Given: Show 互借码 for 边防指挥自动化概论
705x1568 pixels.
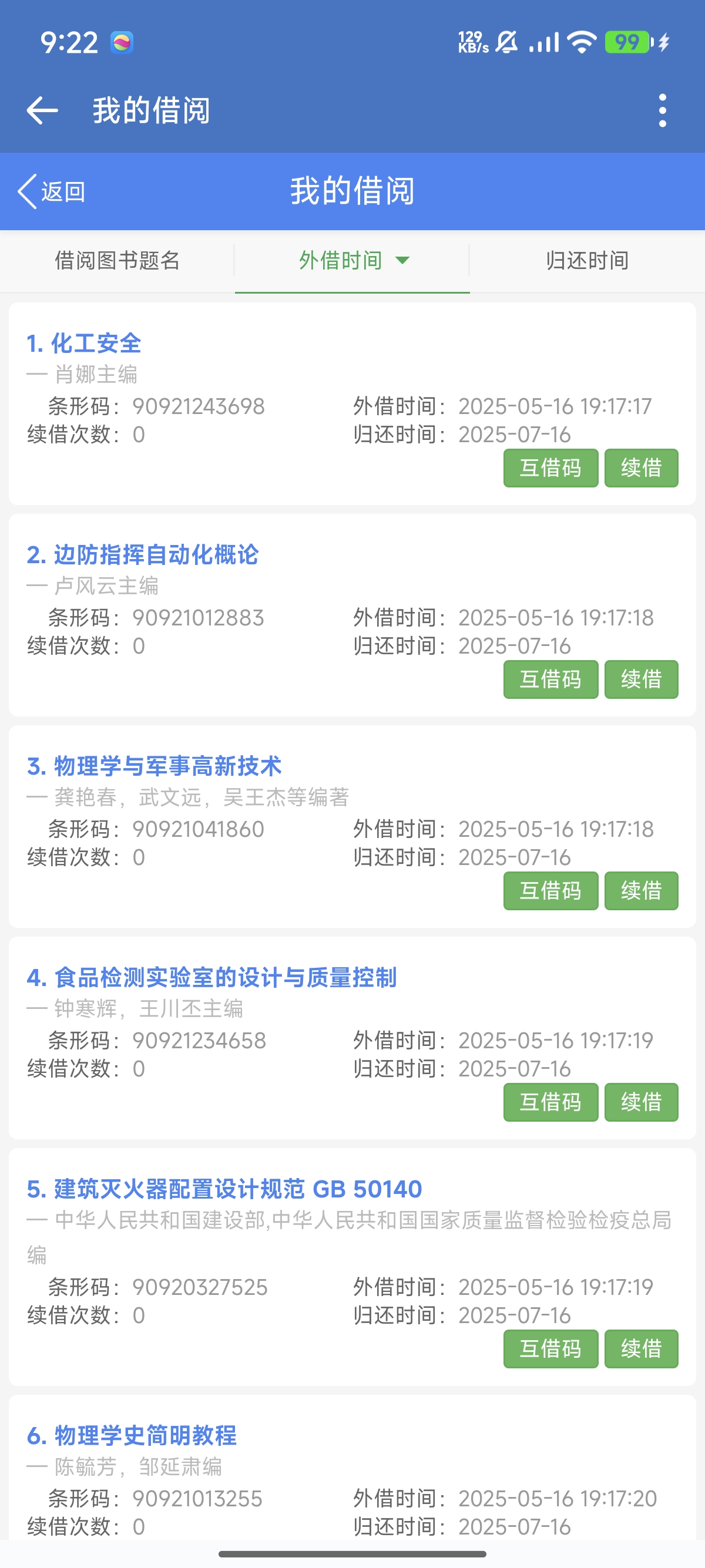Looking at the screenshot, I should (x=550, y=679).
